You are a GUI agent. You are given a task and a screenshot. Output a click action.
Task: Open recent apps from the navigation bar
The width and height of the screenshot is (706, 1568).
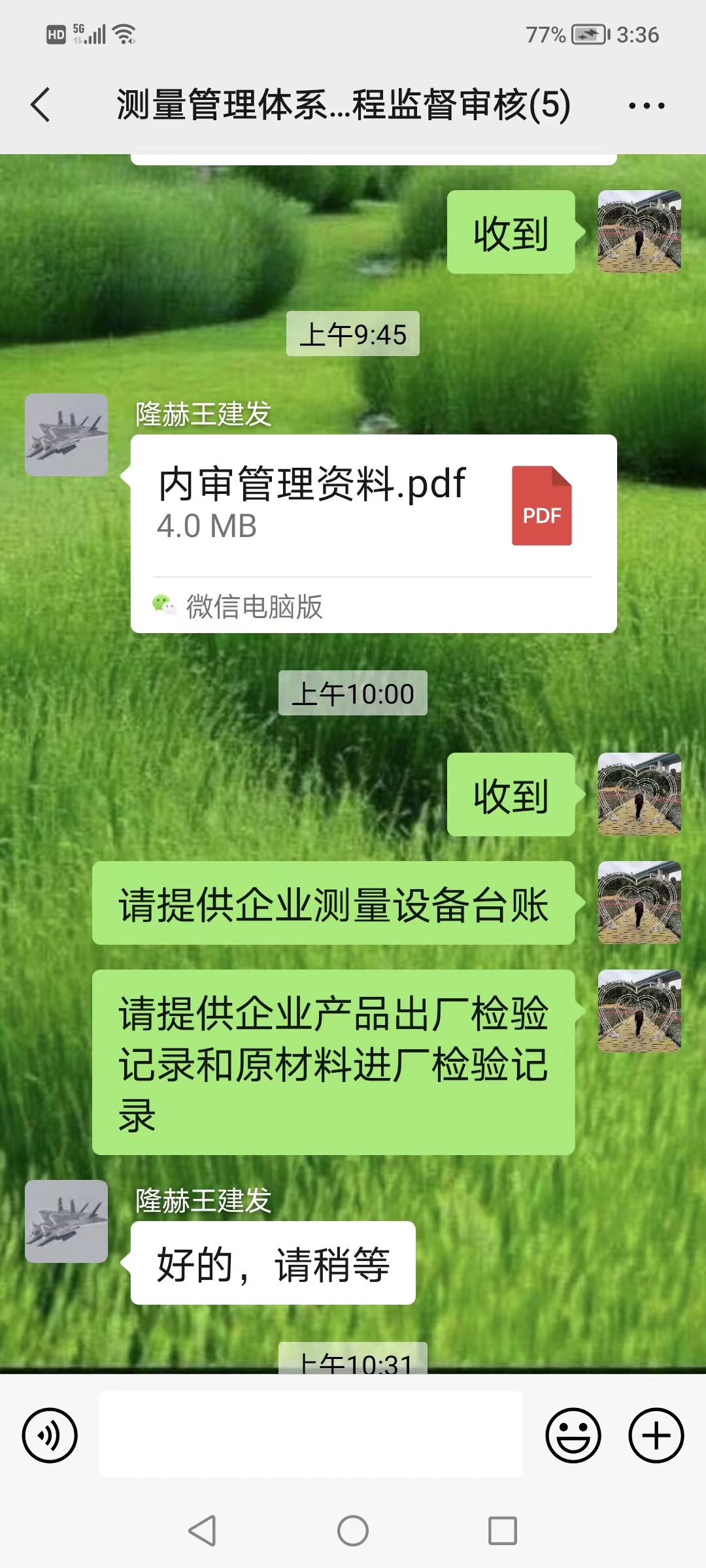[503, 1531]
